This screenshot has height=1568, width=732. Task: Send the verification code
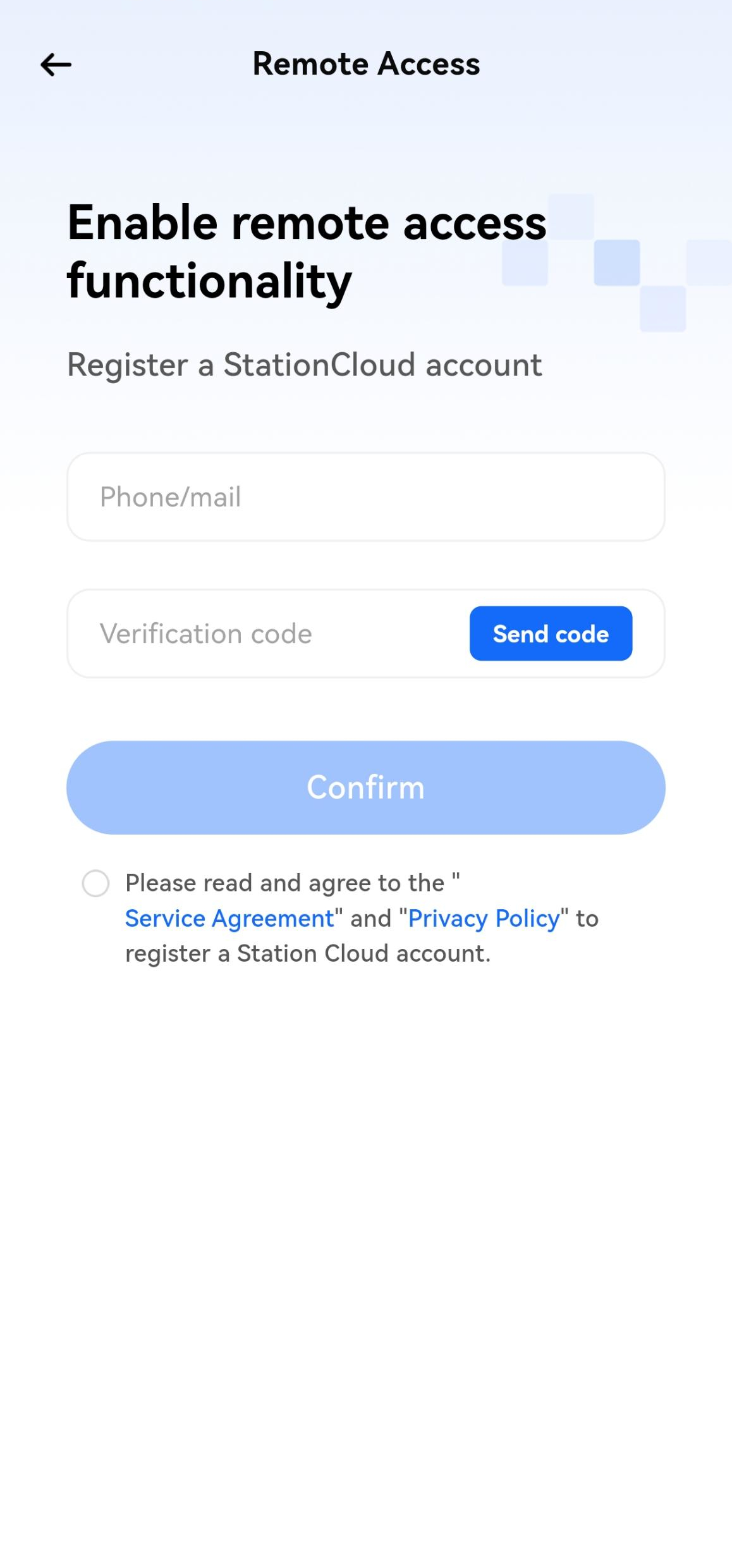[550, 634]
